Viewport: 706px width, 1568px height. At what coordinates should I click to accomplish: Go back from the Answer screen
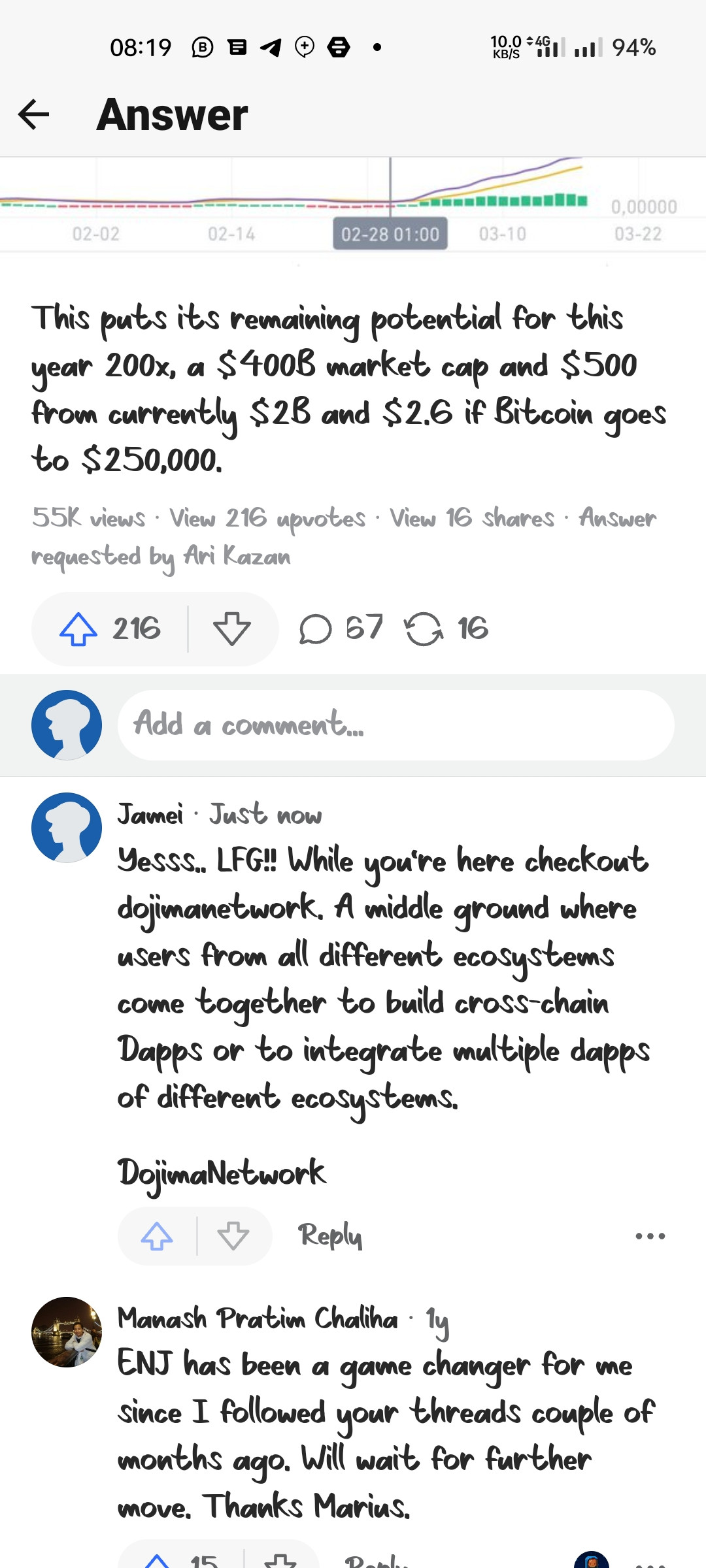(x=34, y=115)
